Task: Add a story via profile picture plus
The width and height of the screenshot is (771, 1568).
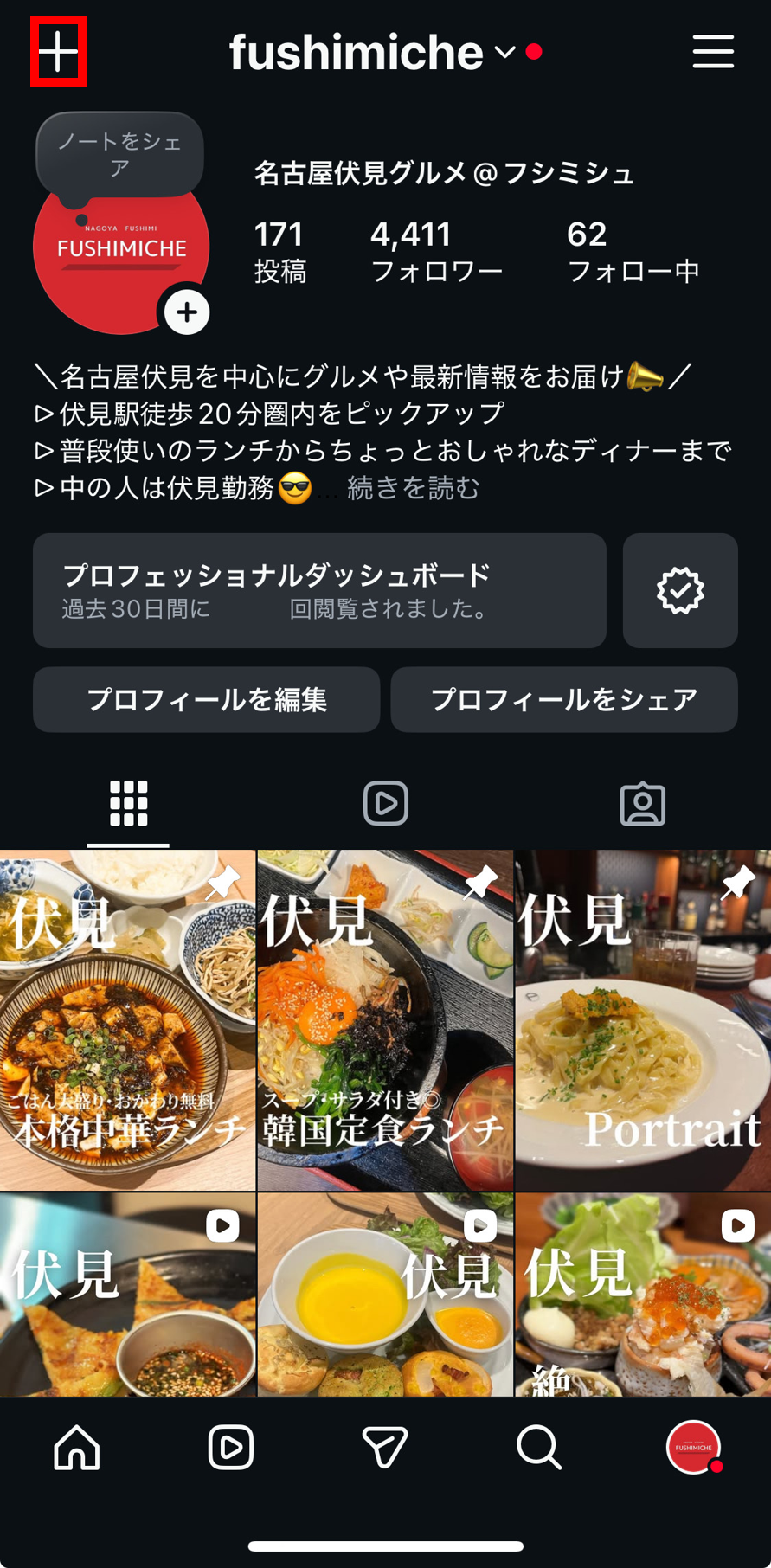Action: coord(187,312)
